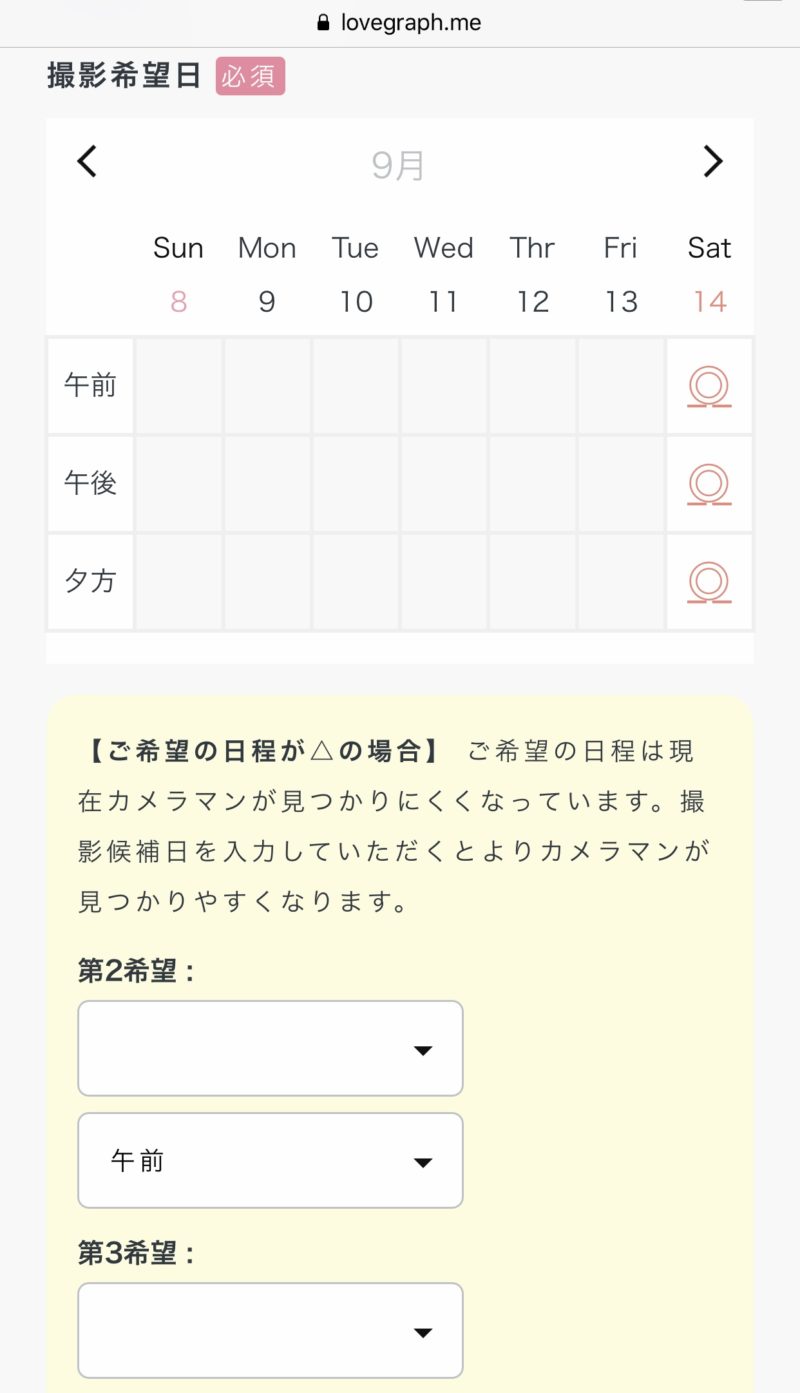Select Saturday 14 午前 slot
Viewport: 800px width, 1393px height.
point(709,386)
